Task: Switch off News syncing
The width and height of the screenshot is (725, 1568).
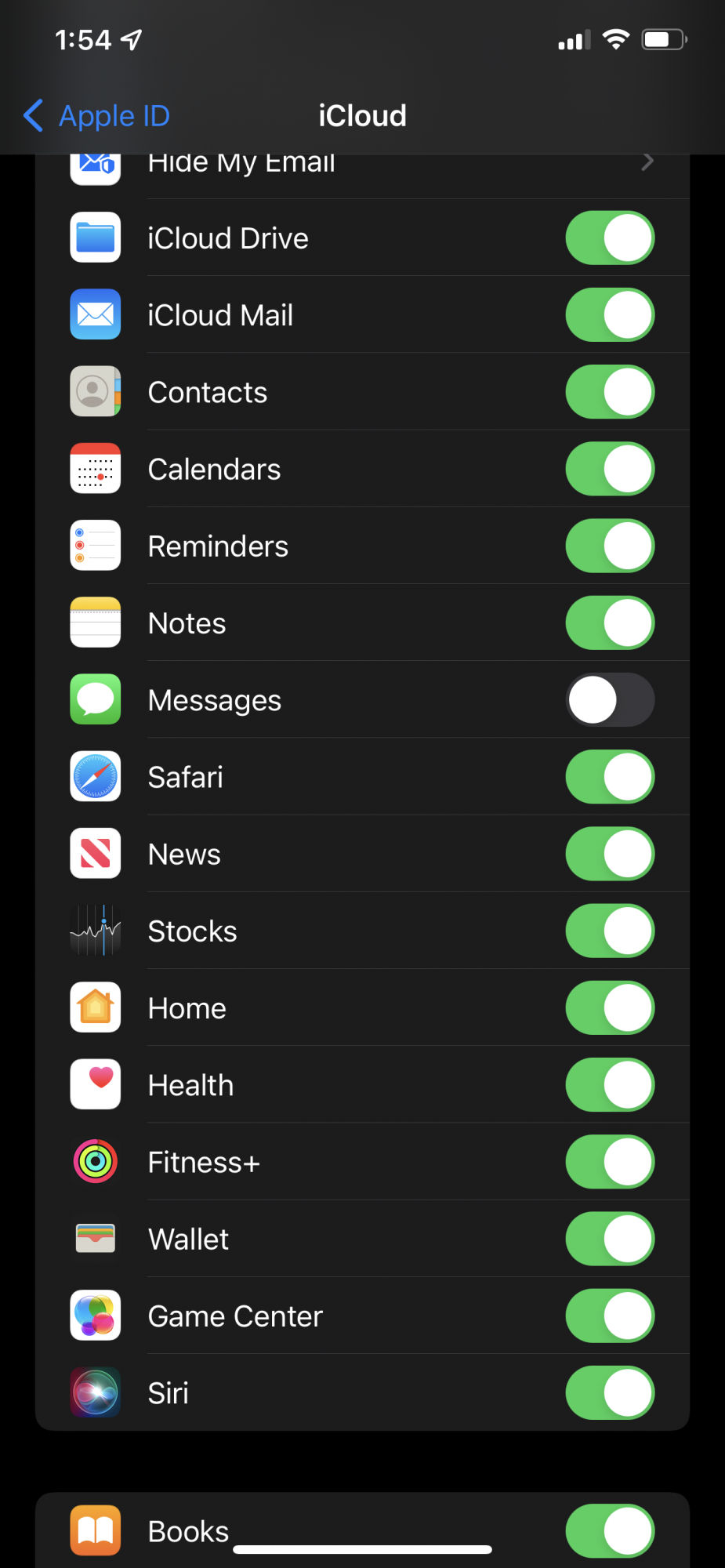Action: pyautogui.click(x=610, y=854)
